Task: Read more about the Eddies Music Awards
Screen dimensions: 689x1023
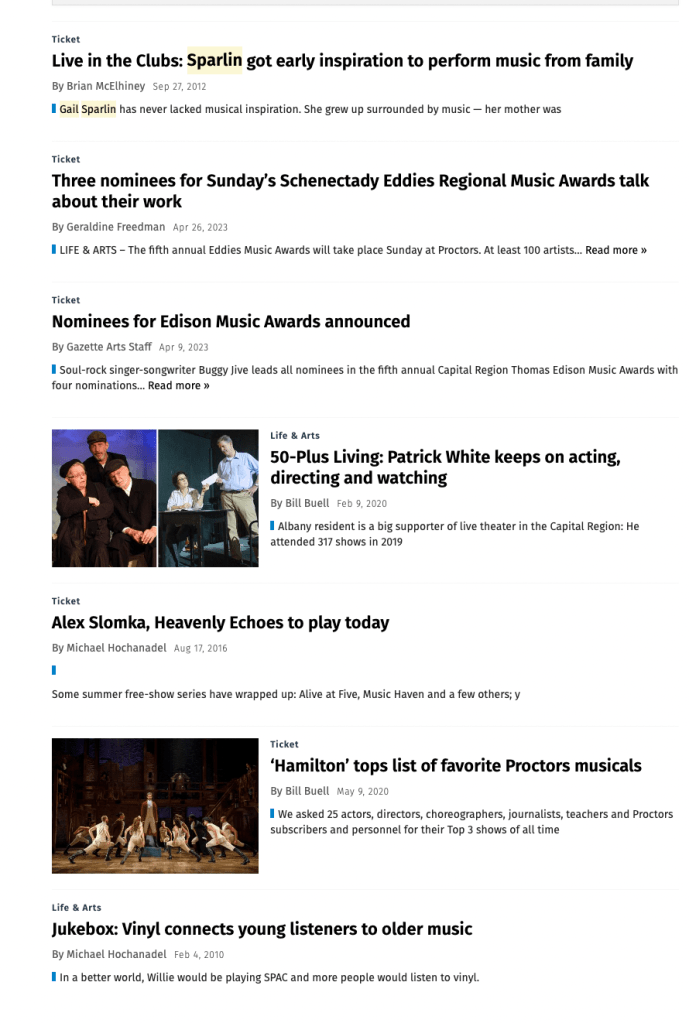Action: (x=615, y=250)
